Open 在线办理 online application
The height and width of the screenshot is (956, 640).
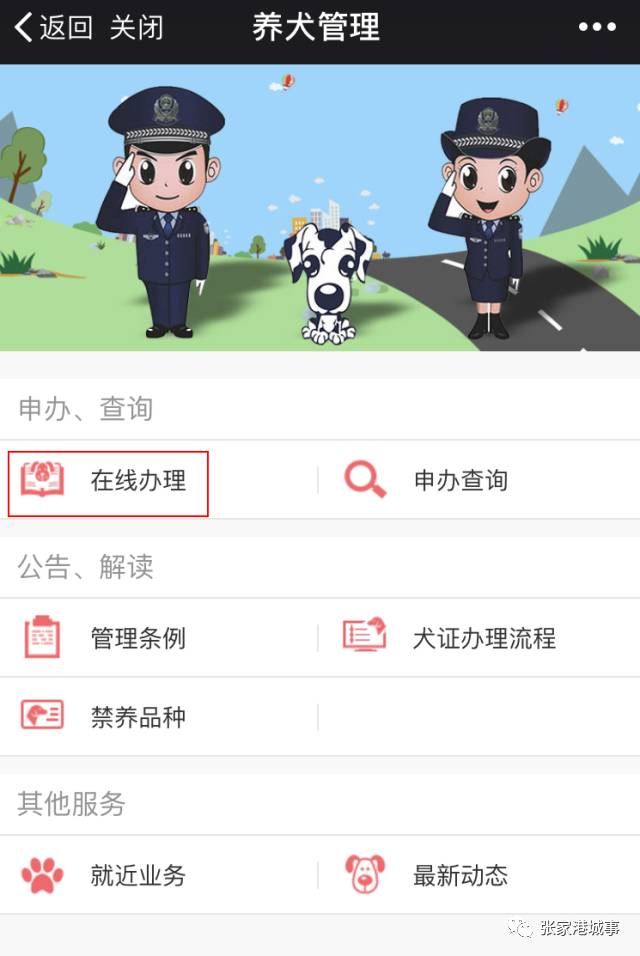click(x=110, y=481)
